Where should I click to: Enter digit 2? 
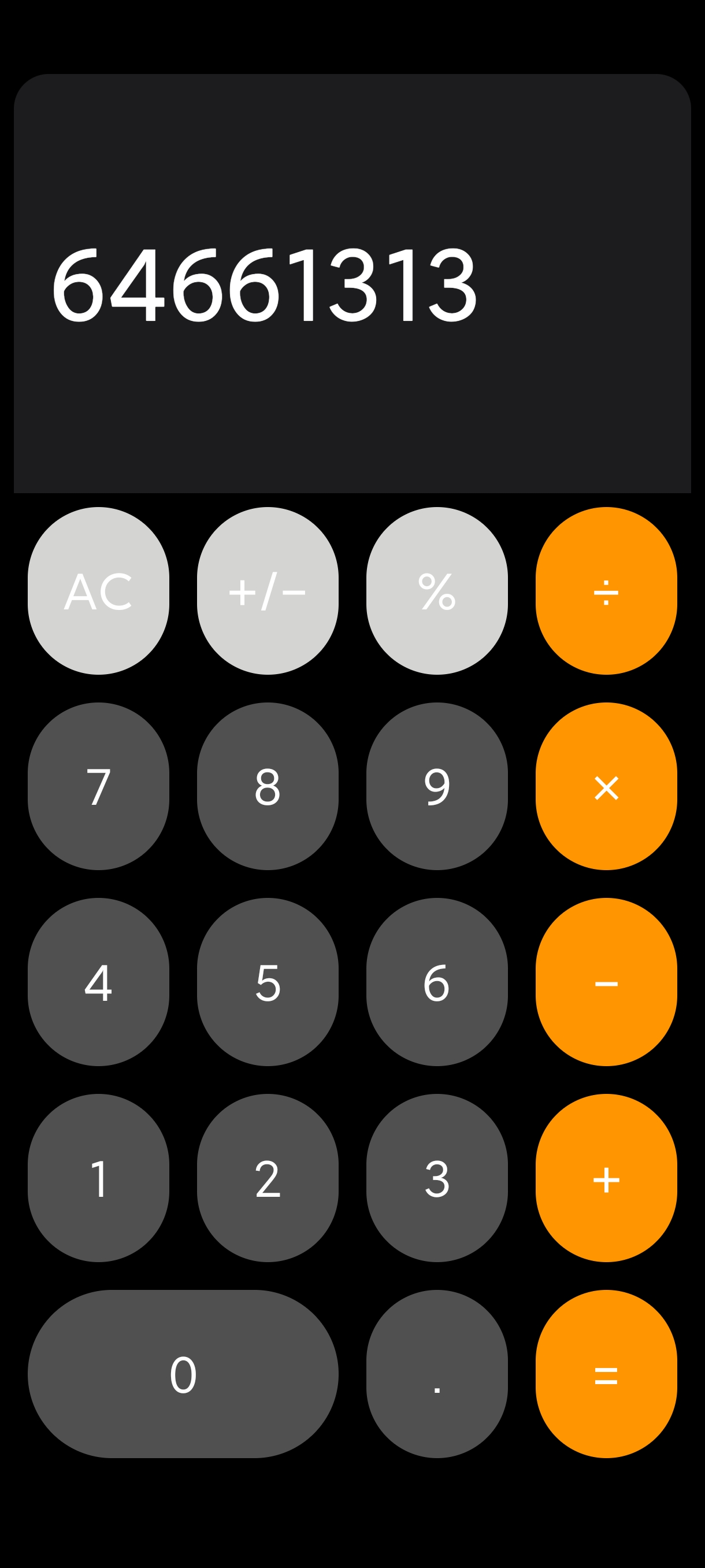point(267,1177)
